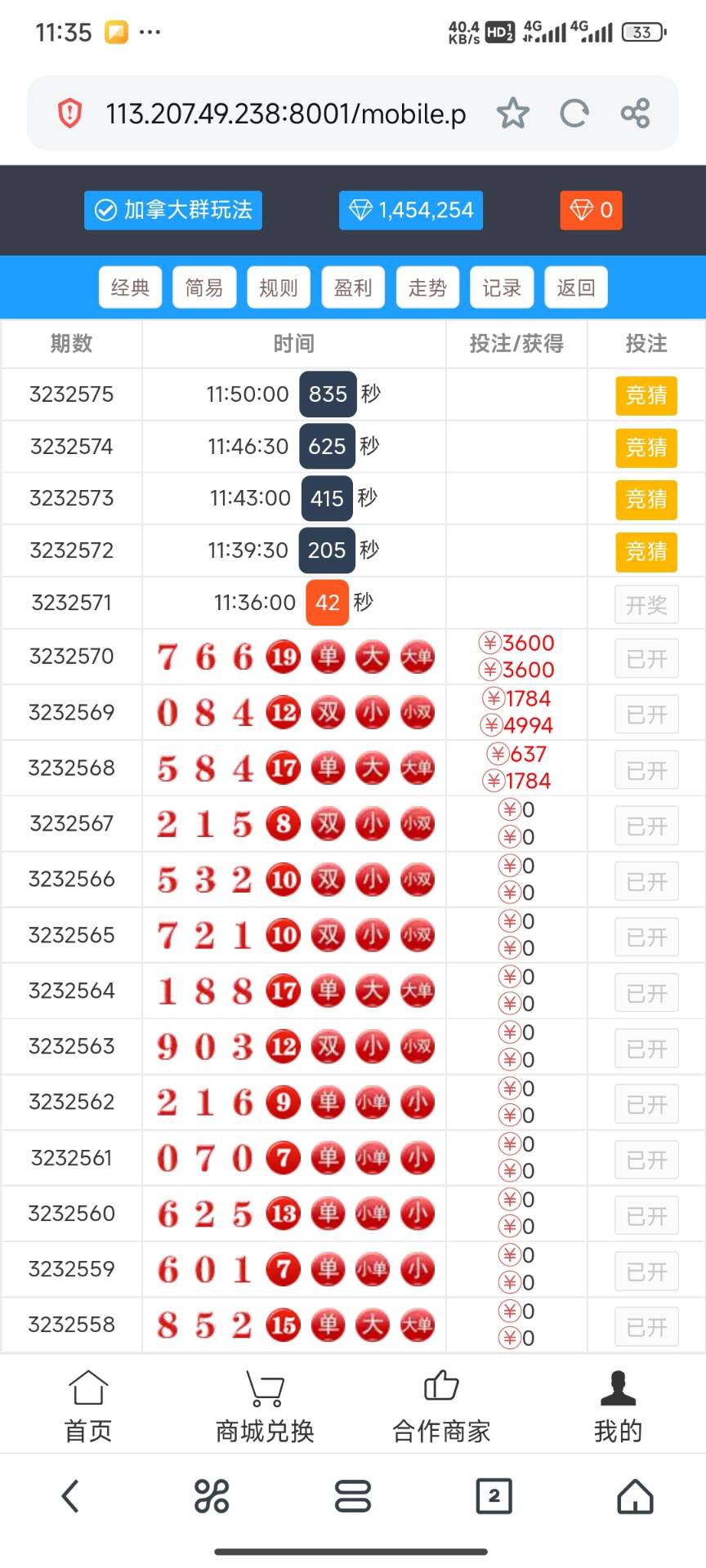The height and width of the screenshot is (1568, 706).
Task: View the 走势 trend tab
Action: pos(427,287)
